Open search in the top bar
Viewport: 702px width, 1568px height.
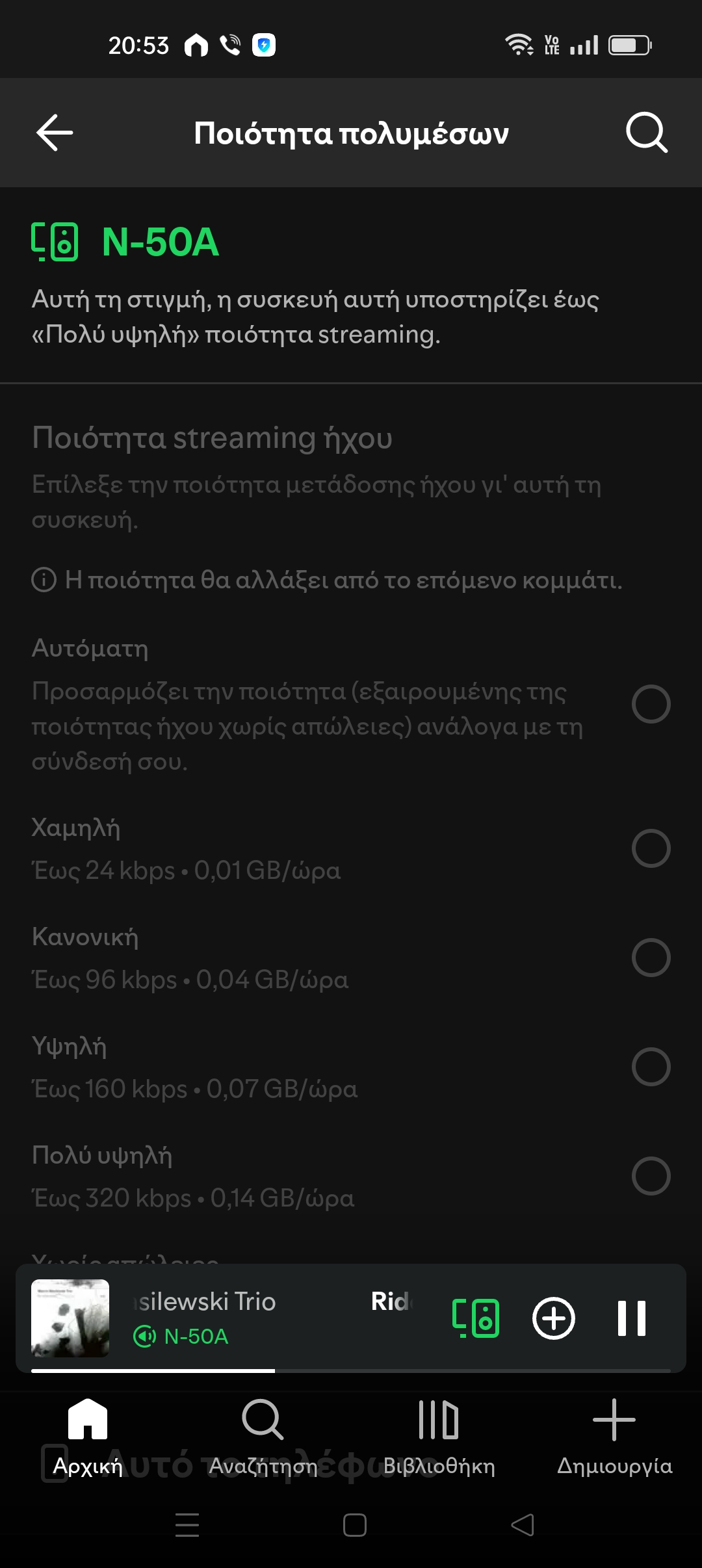pyautogui.click(x=646, y=133)
